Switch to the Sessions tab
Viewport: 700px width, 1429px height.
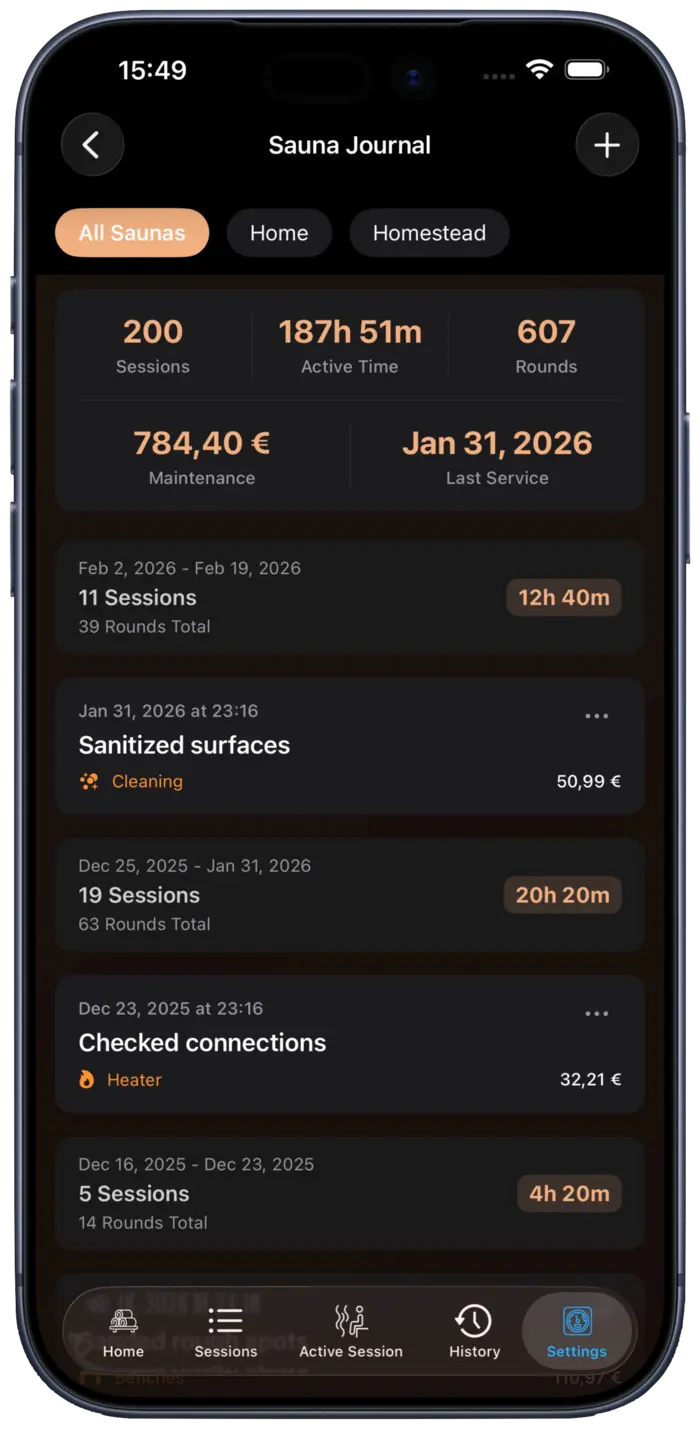pos(226,1332)
